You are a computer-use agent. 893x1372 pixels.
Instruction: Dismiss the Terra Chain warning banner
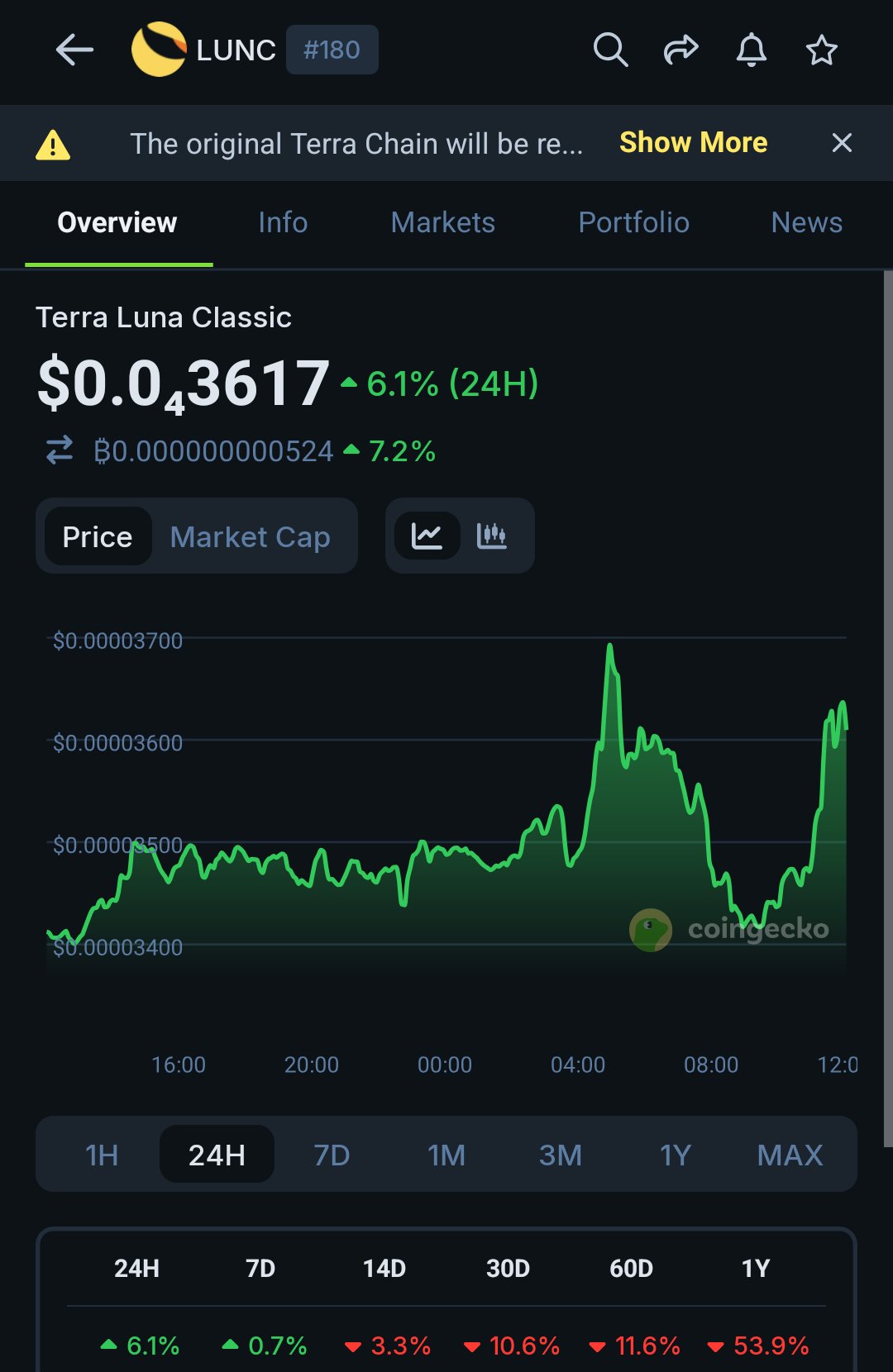point(841,143)
